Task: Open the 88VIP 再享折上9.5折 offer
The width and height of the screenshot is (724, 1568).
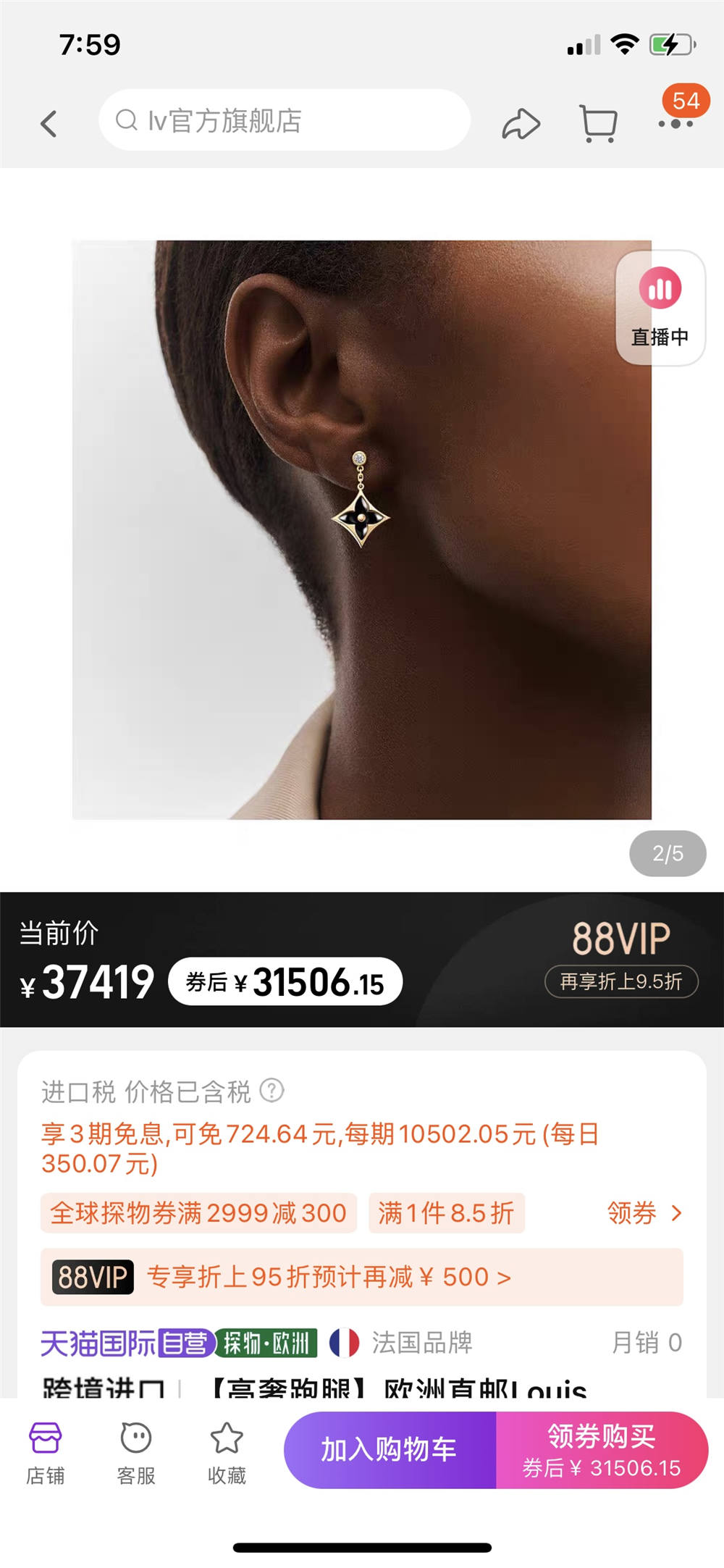Action: [620, 981]
